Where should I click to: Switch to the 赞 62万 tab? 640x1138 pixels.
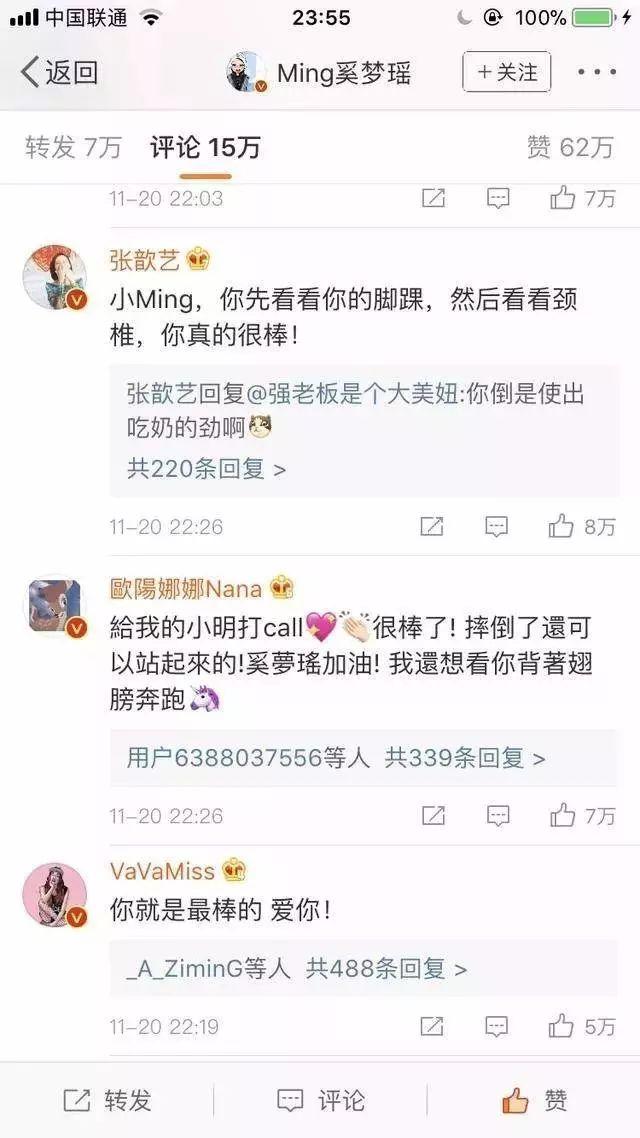click(570, 148)
